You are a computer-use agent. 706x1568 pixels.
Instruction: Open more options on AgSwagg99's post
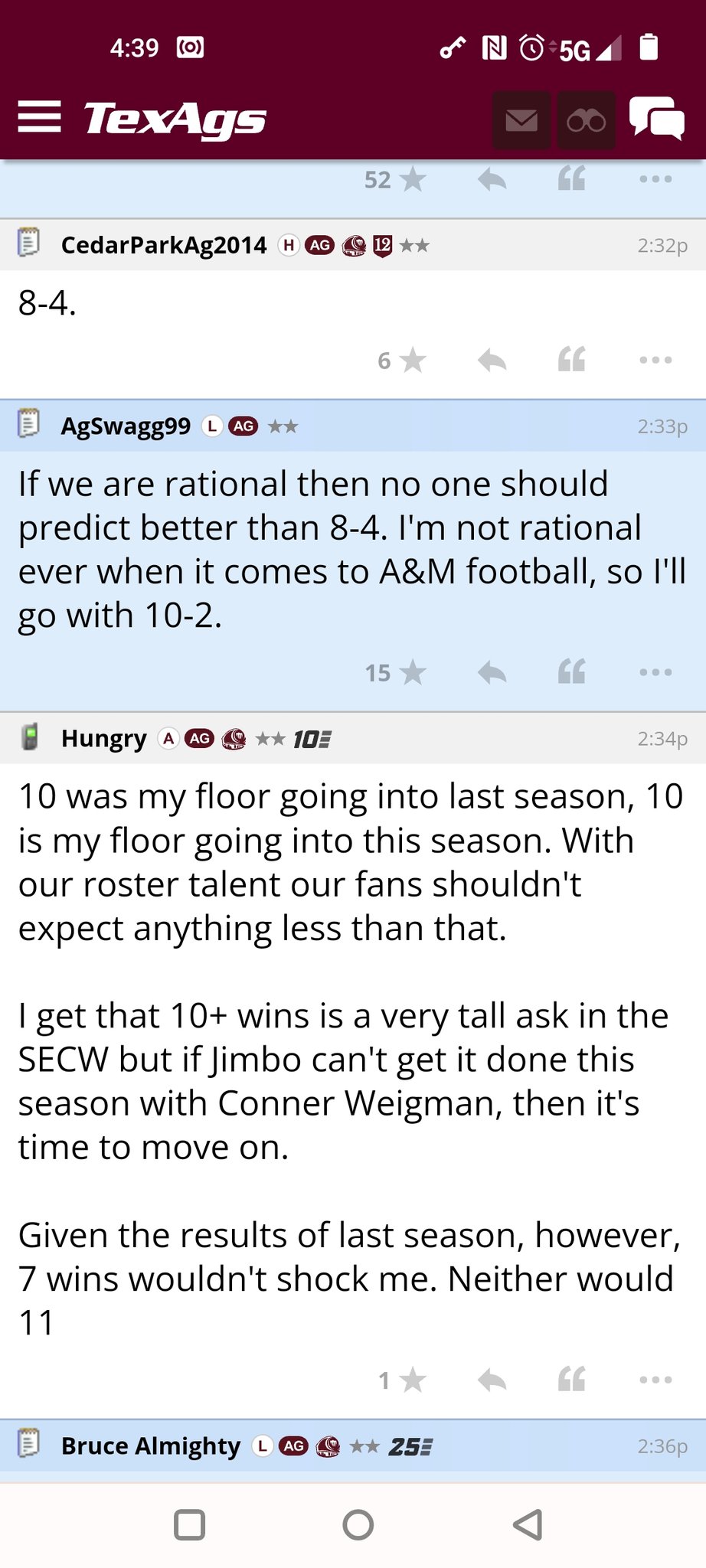click(x=655, y=672)
